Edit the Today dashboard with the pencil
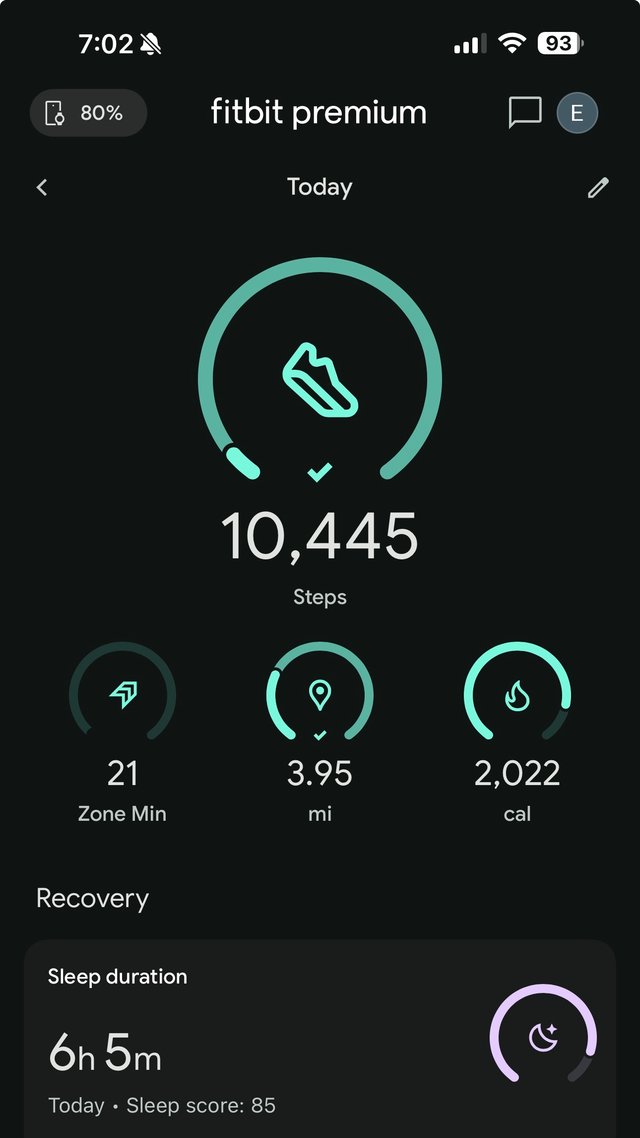Screen dimensions: 640x1138 (598, 187)
